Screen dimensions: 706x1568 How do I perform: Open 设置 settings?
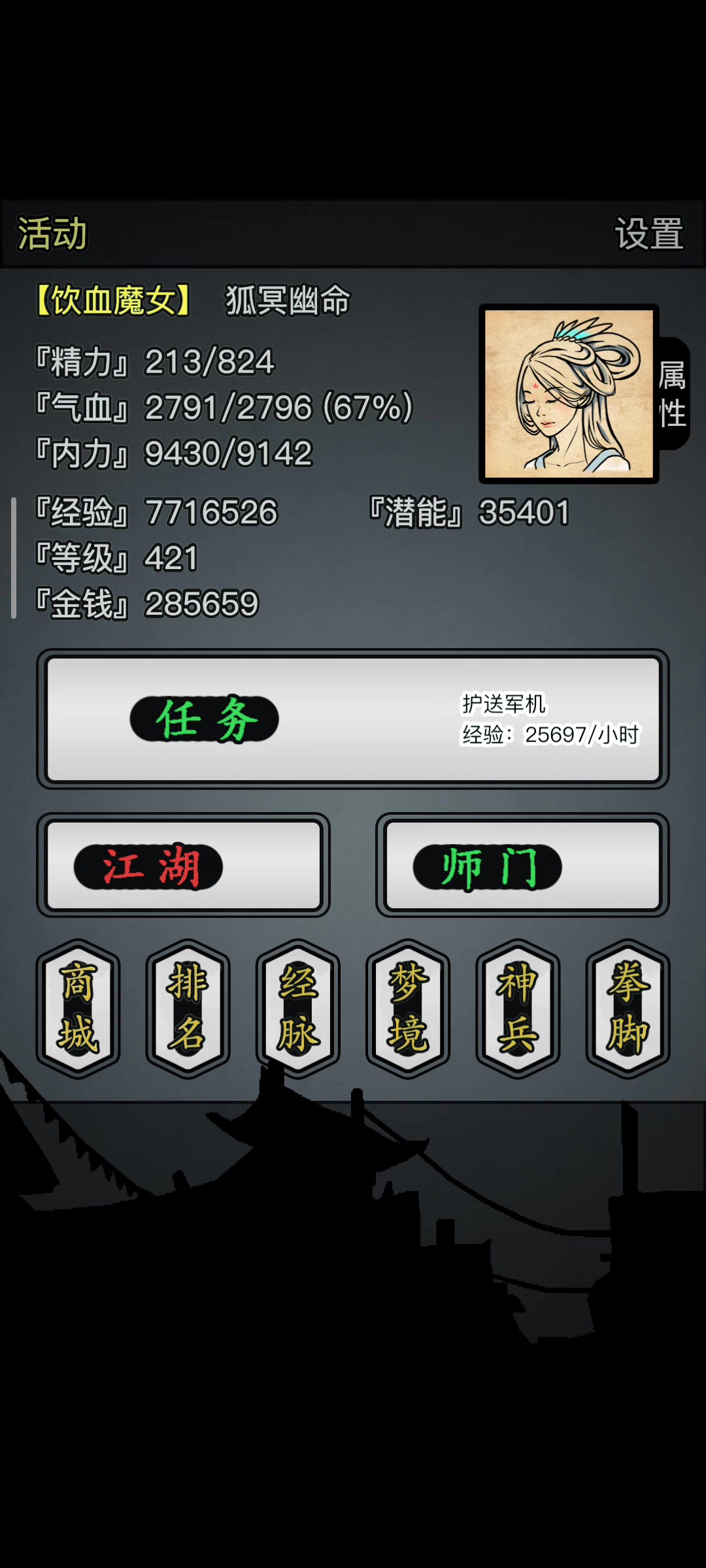coord(648,234)
